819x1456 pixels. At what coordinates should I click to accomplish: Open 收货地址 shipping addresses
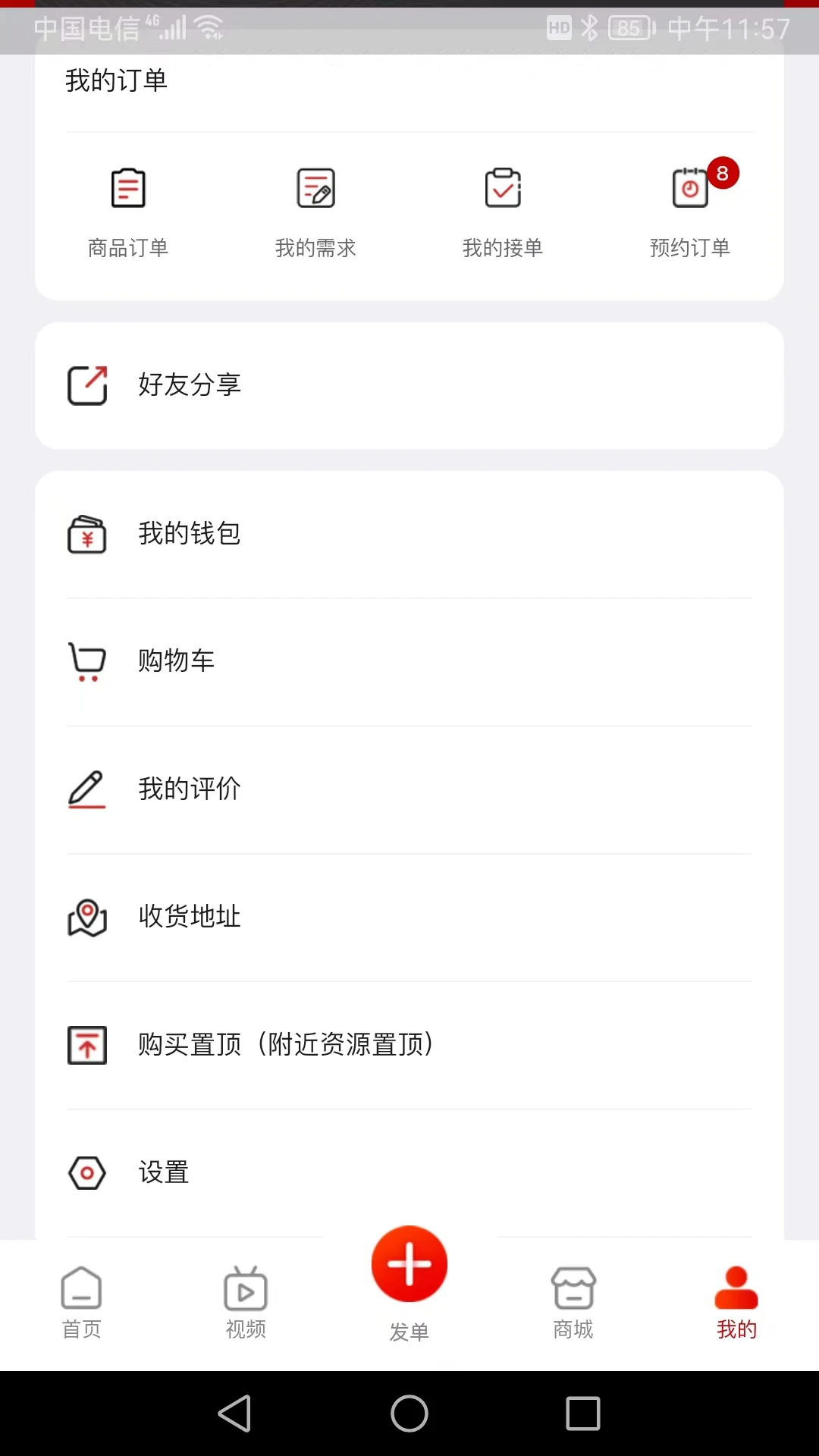86,918
